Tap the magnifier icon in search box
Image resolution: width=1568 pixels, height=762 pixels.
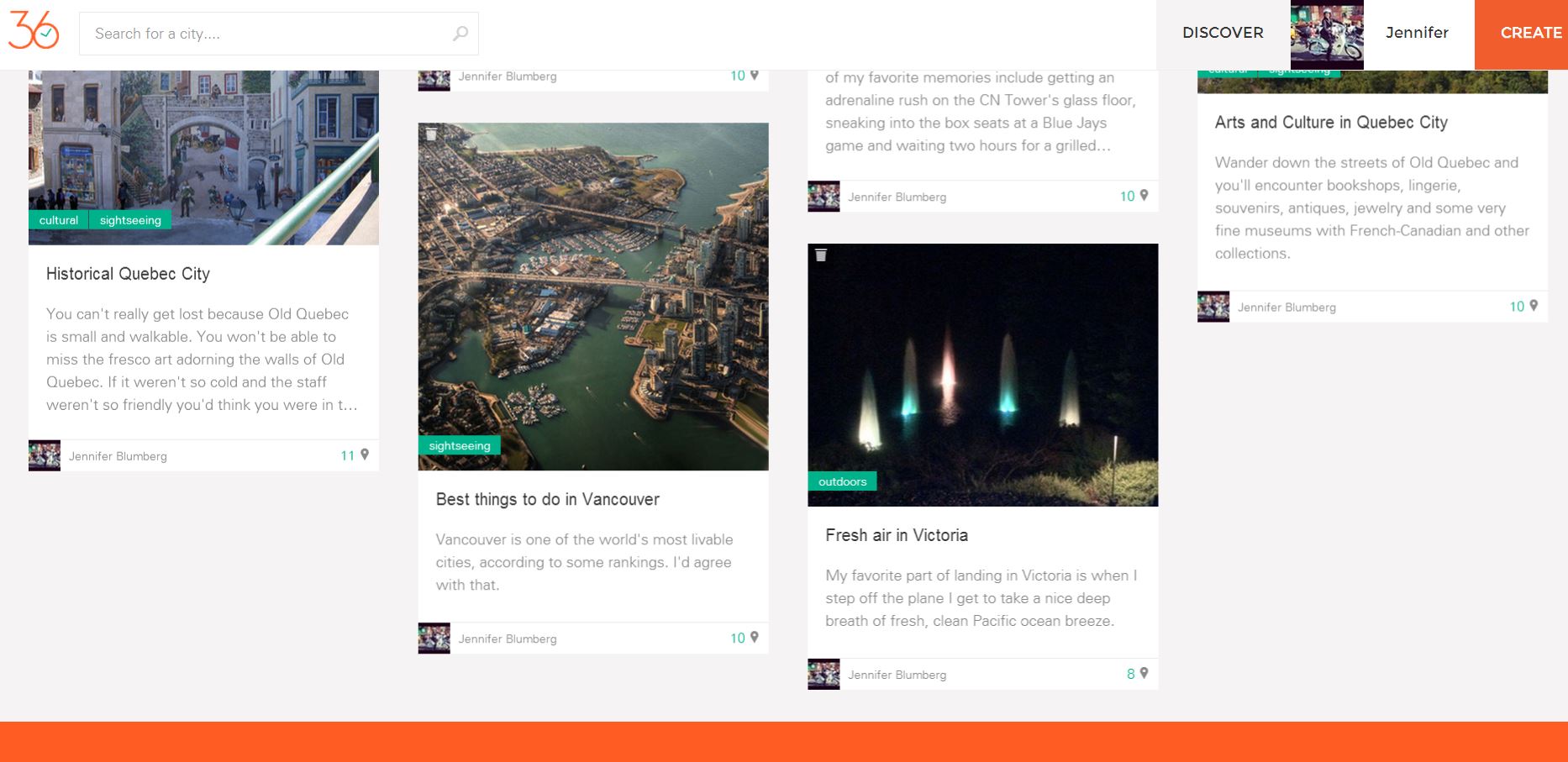[460, 34]
